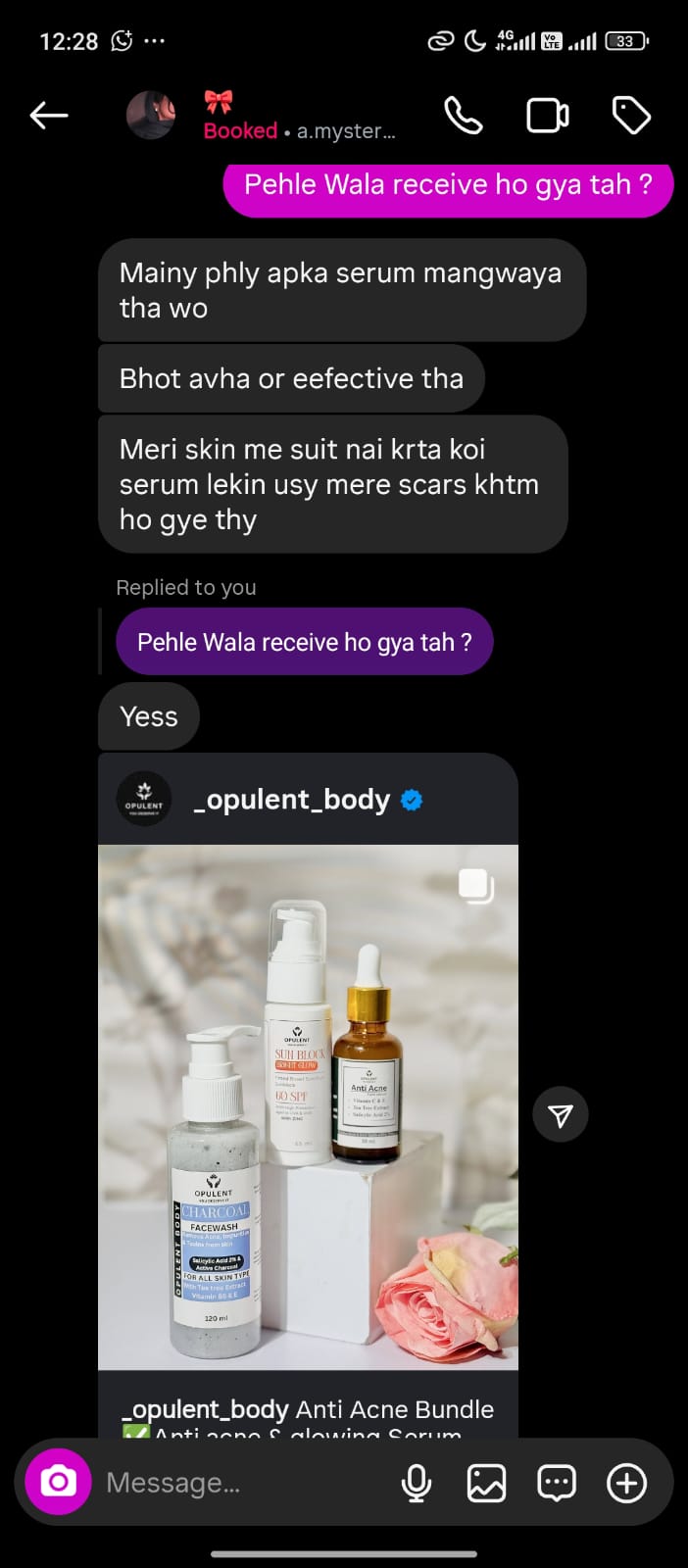The image size is (688, 1568).
Task: Attach a photo from the gallery
Action: click(x=486, y=1483)
